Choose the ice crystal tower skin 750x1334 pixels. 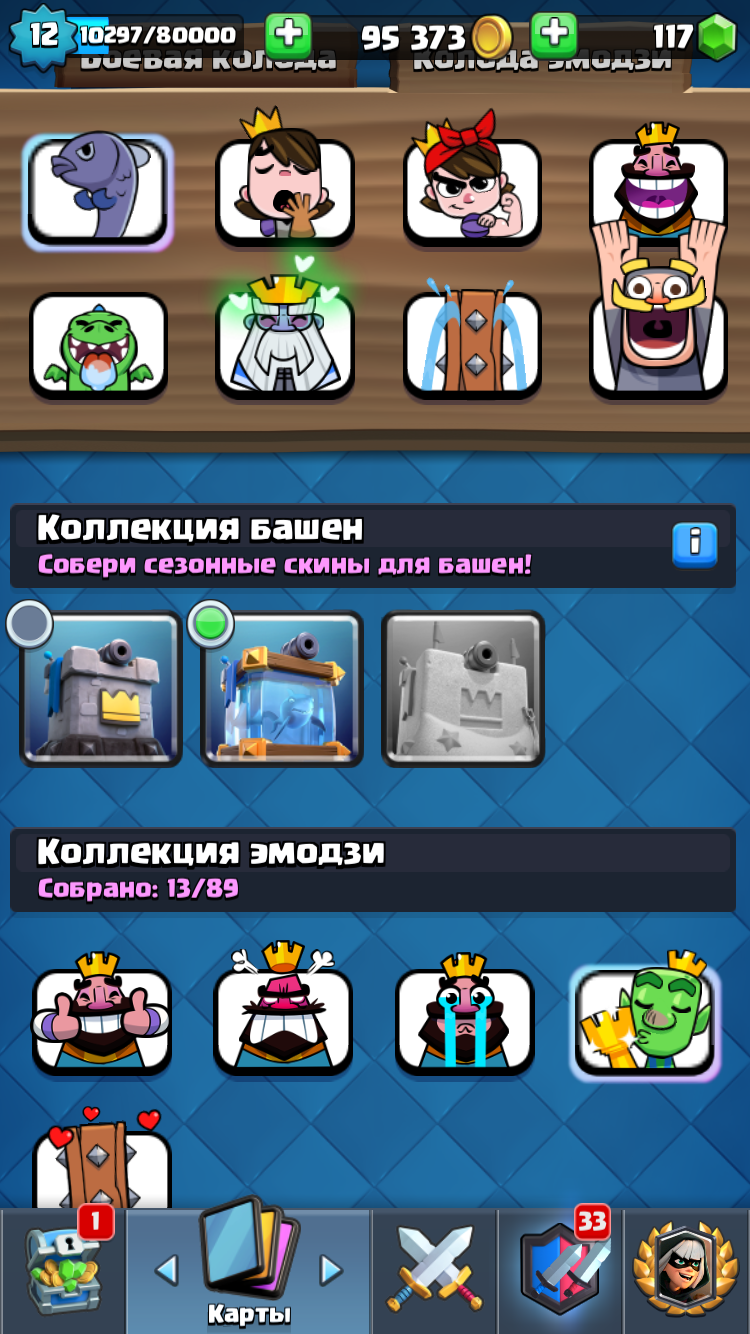coord(282,690)
